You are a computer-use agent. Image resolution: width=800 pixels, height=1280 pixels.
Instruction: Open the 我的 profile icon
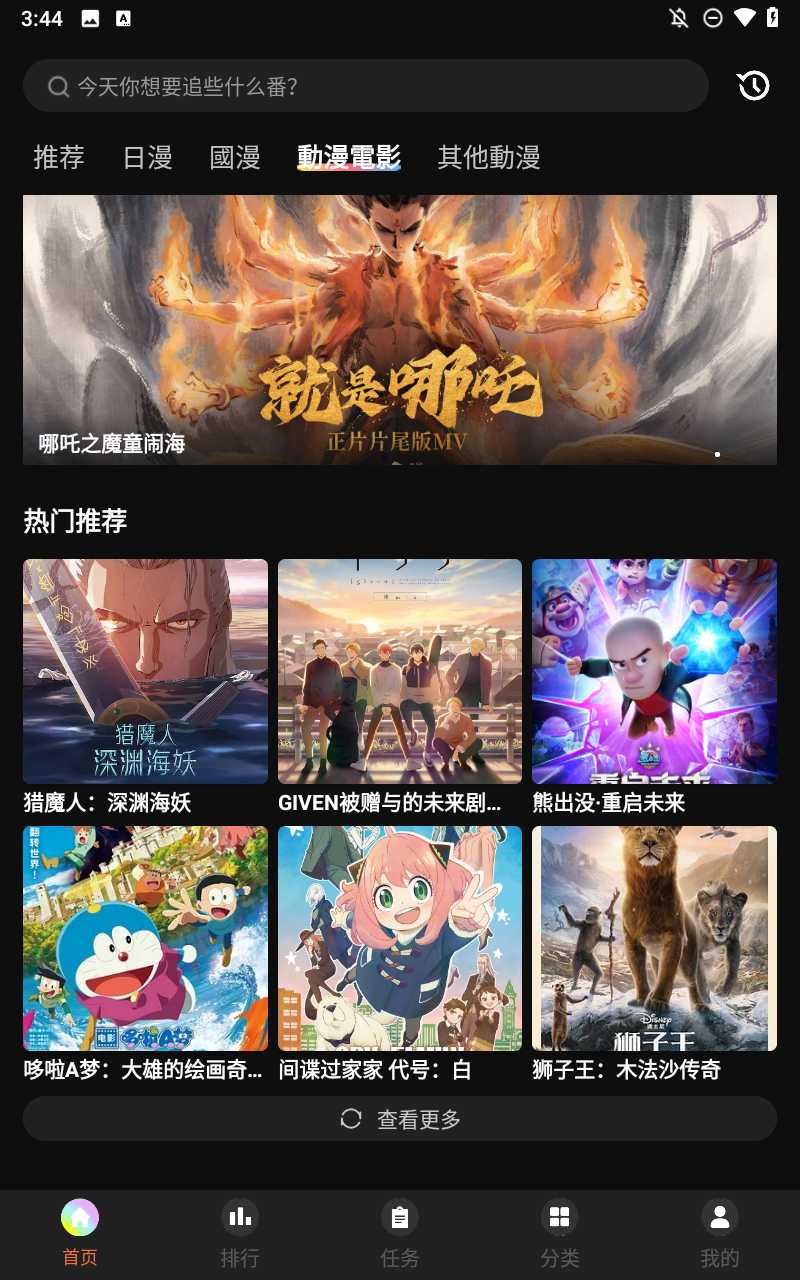(x=720, y=1218)
